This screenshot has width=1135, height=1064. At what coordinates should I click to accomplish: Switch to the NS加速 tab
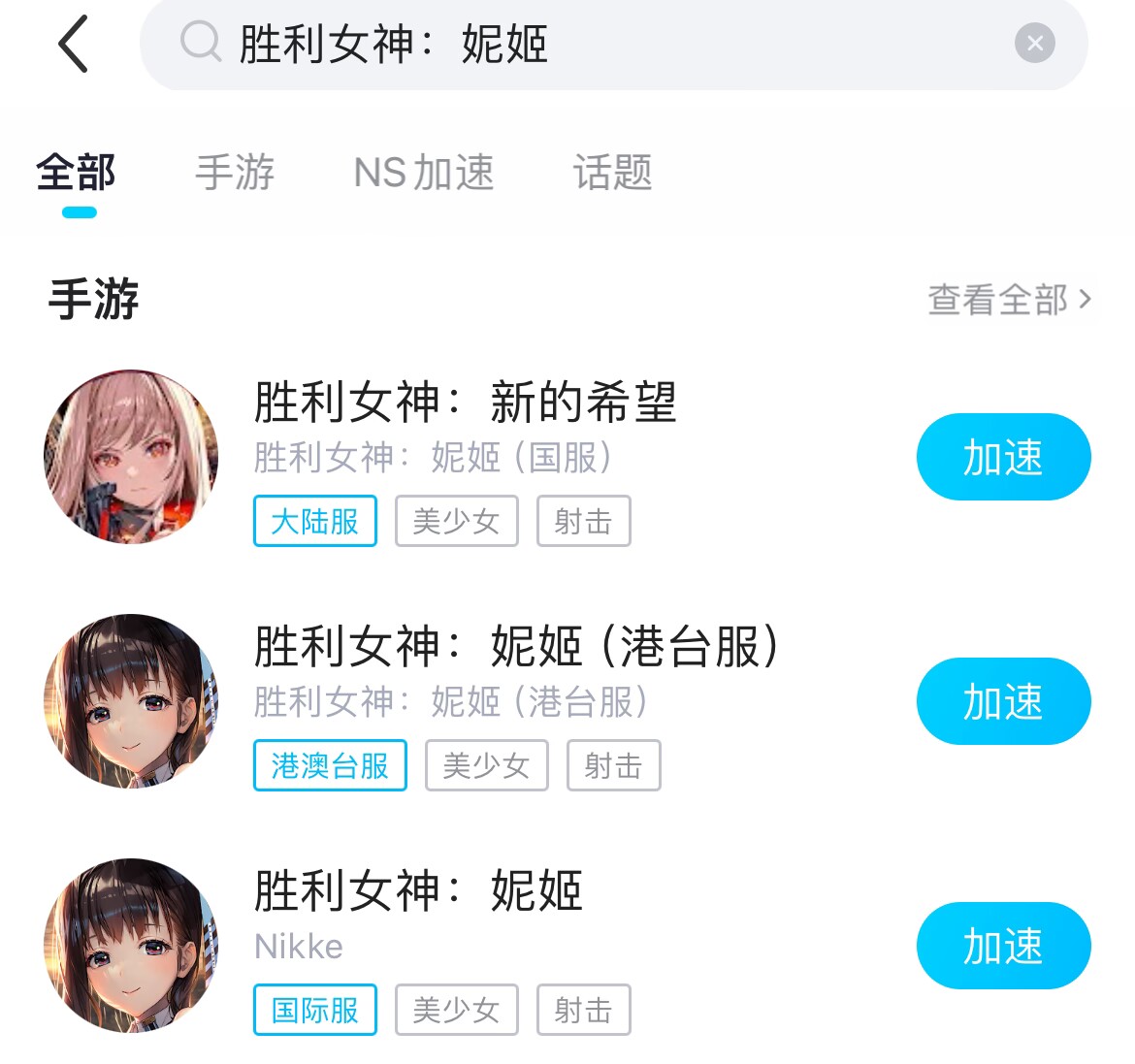point(424,173)
